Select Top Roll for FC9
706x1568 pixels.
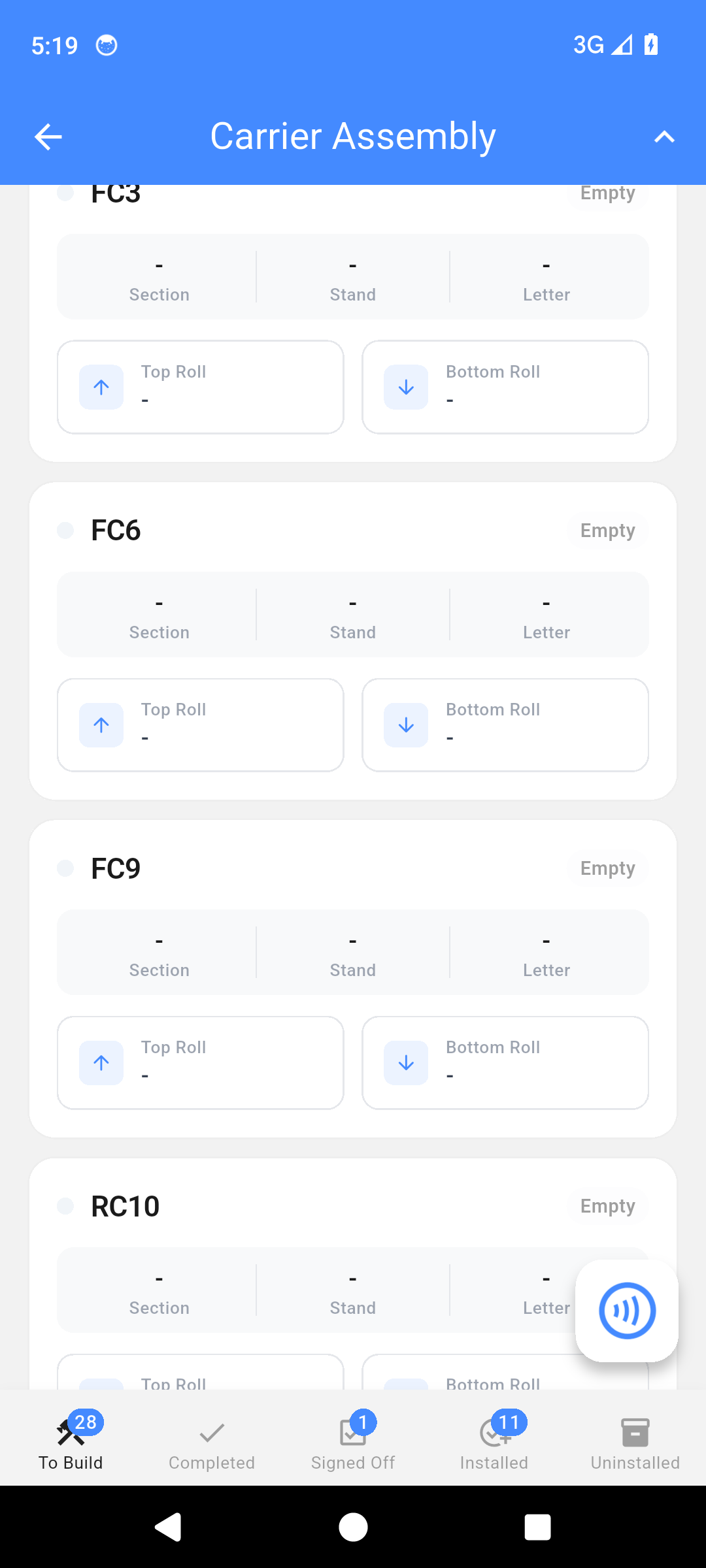(200, 1062)
